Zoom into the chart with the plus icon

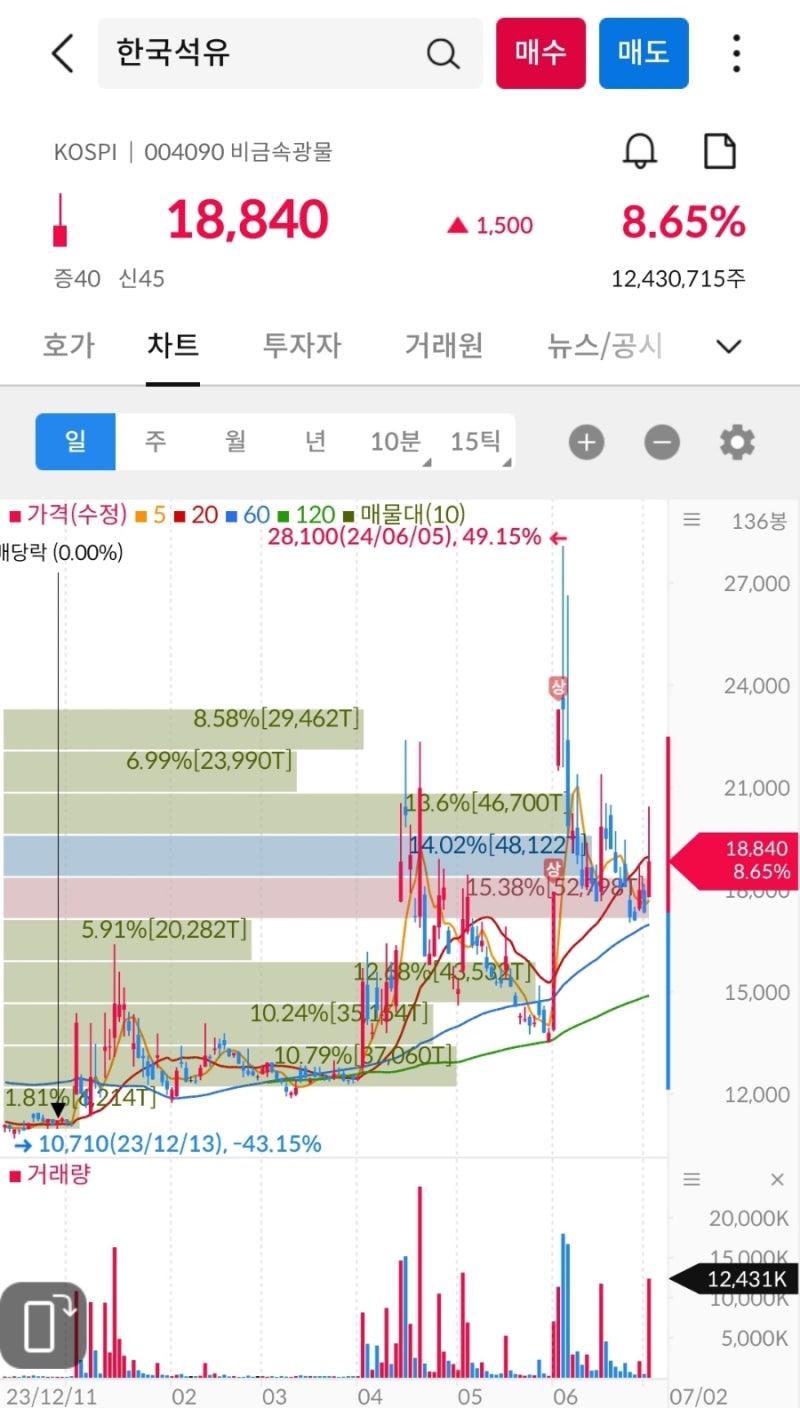586,441
